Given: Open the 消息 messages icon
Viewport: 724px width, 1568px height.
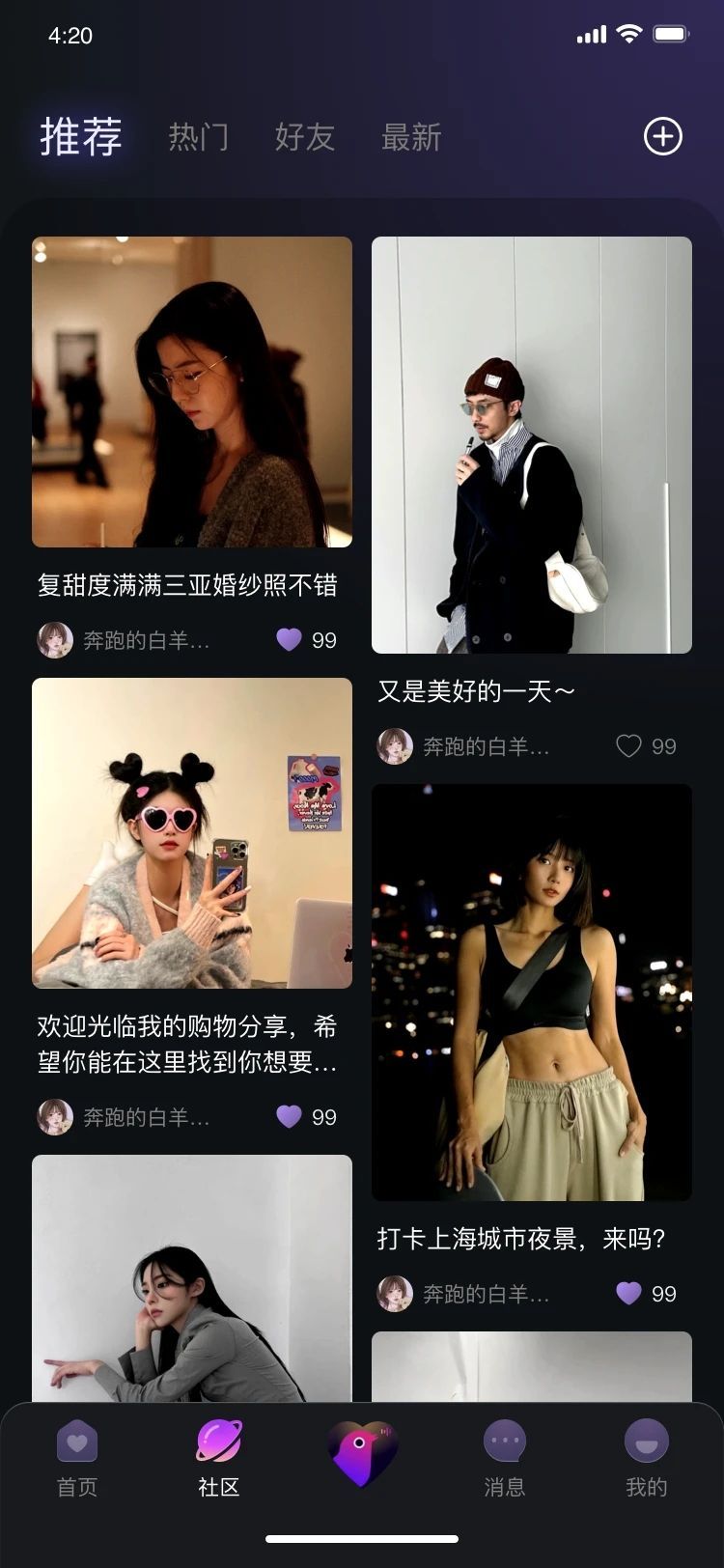Looking at the screenshot, I should [504, 1440].
